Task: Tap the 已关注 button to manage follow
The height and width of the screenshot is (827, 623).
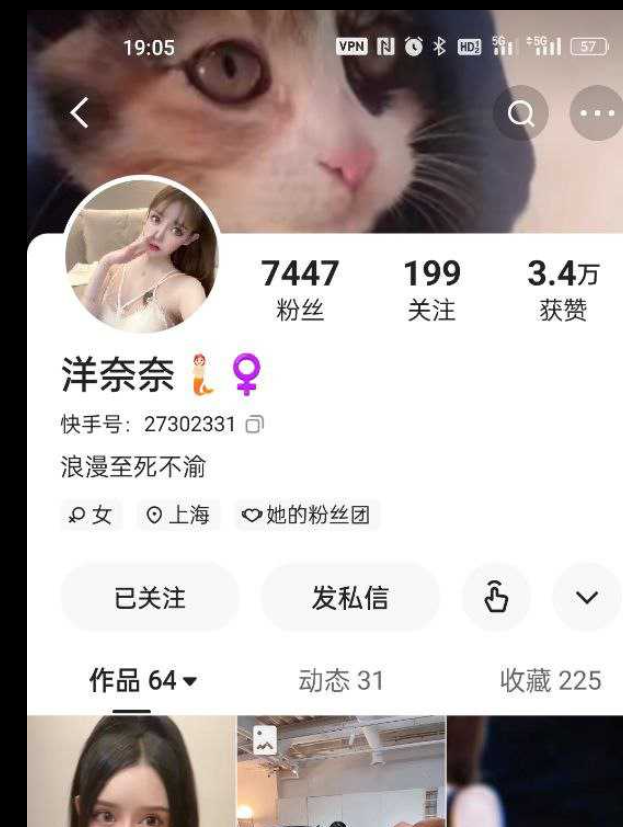Action: click(x=150, y=598)
